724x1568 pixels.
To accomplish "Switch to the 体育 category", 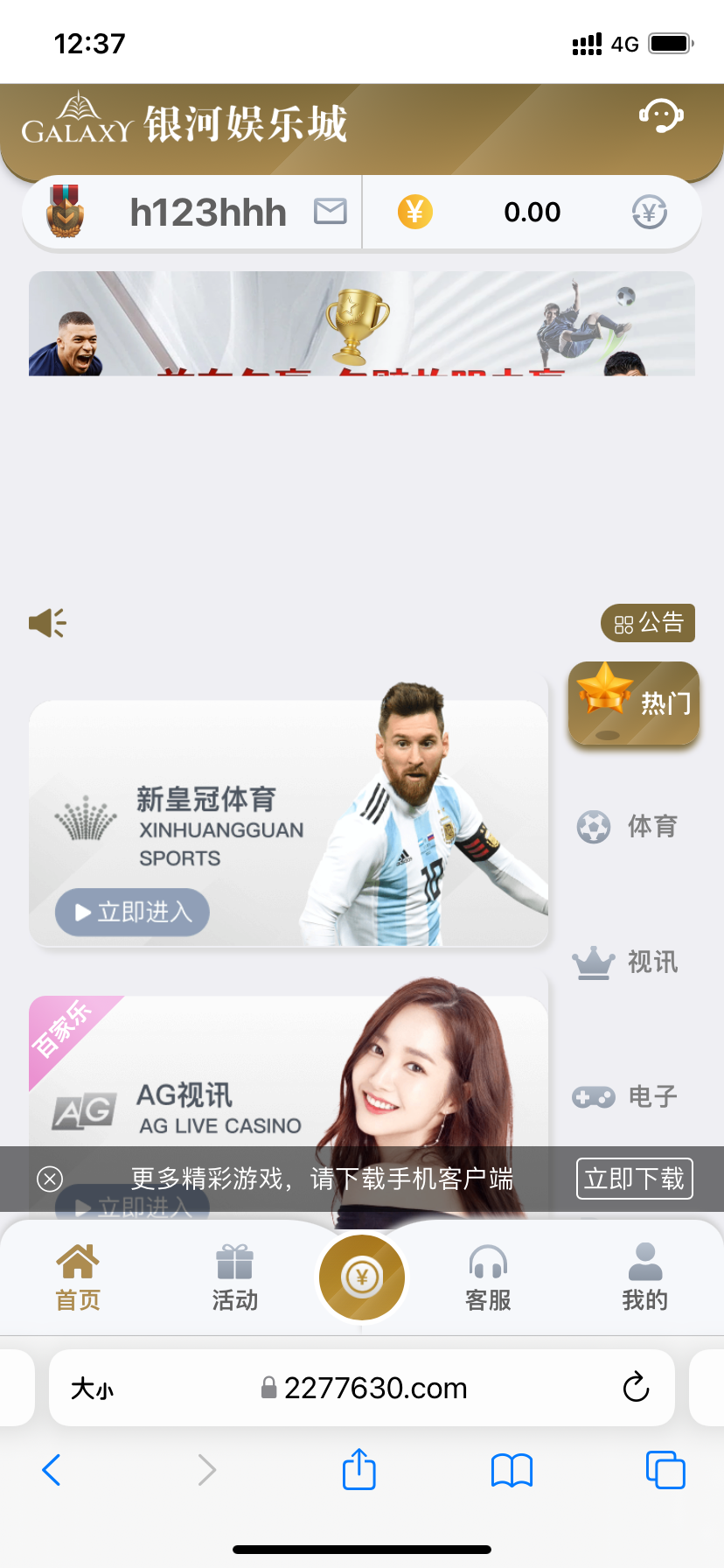I will tap(628, 826).
